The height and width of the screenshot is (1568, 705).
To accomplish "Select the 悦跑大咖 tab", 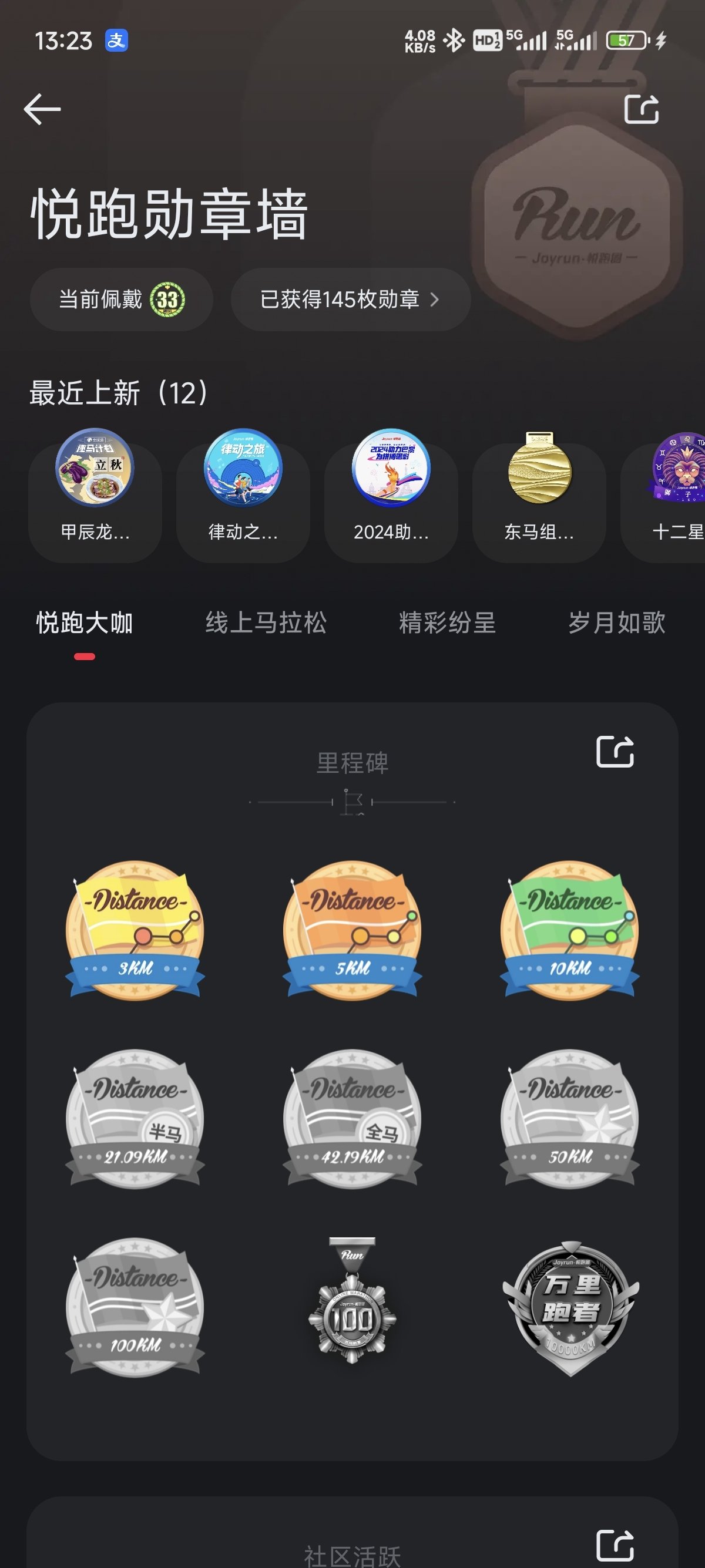I will tap(85, 623).
